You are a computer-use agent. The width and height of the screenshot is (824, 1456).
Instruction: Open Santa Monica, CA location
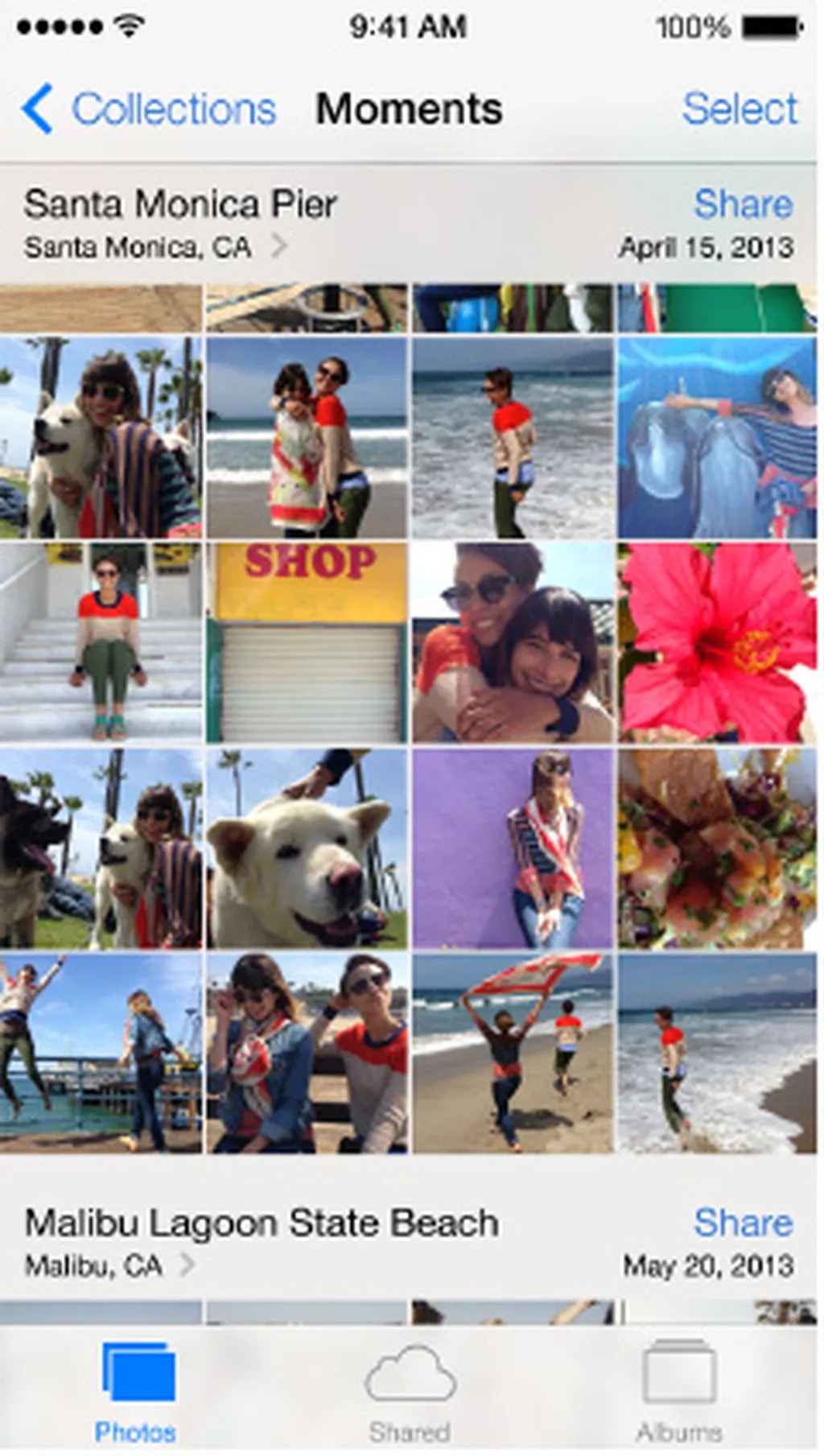click(x=153, y=247)
